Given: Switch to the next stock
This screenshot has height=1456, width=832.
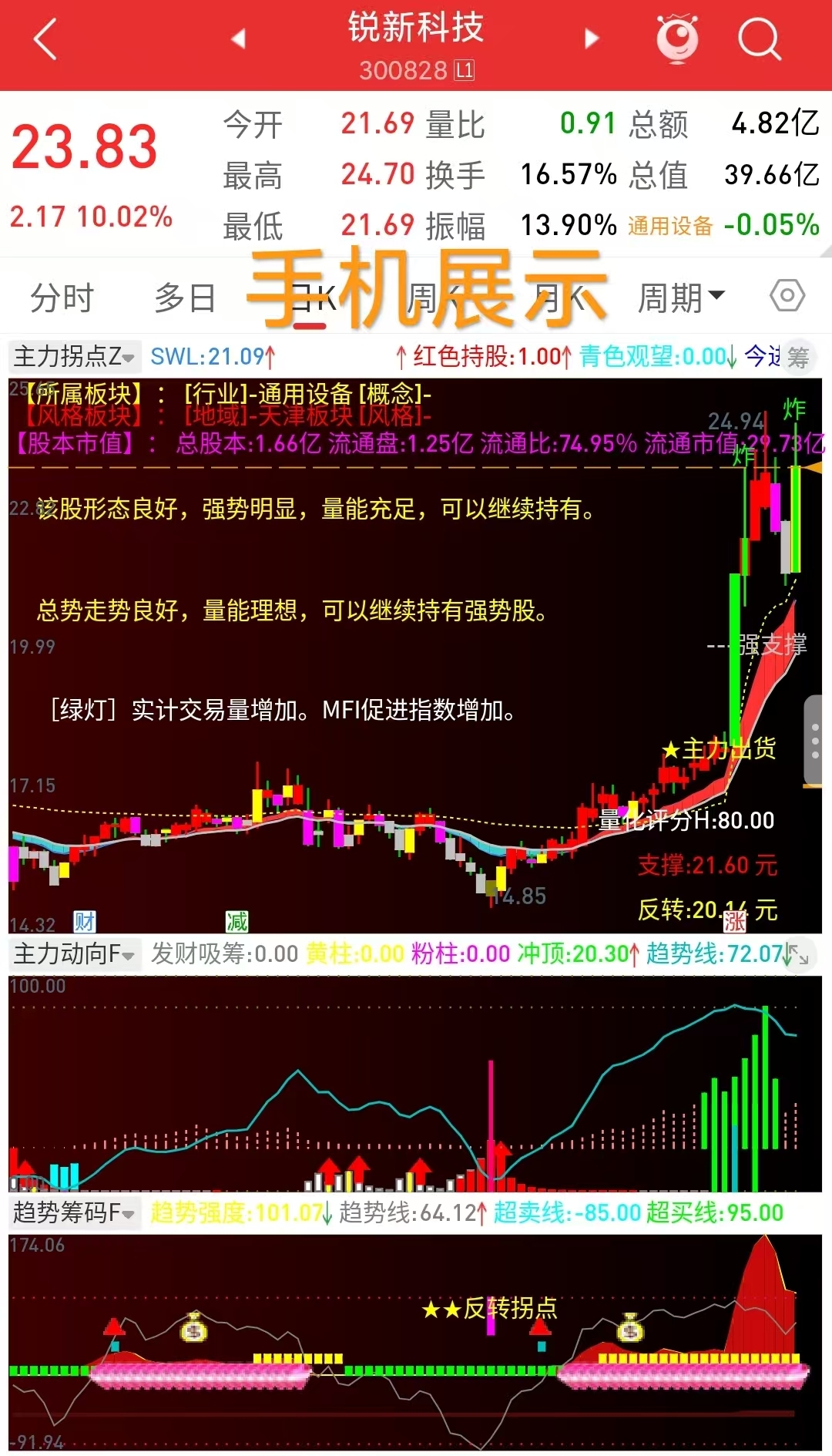Looking at the screenshot, I should click(592, 39).
